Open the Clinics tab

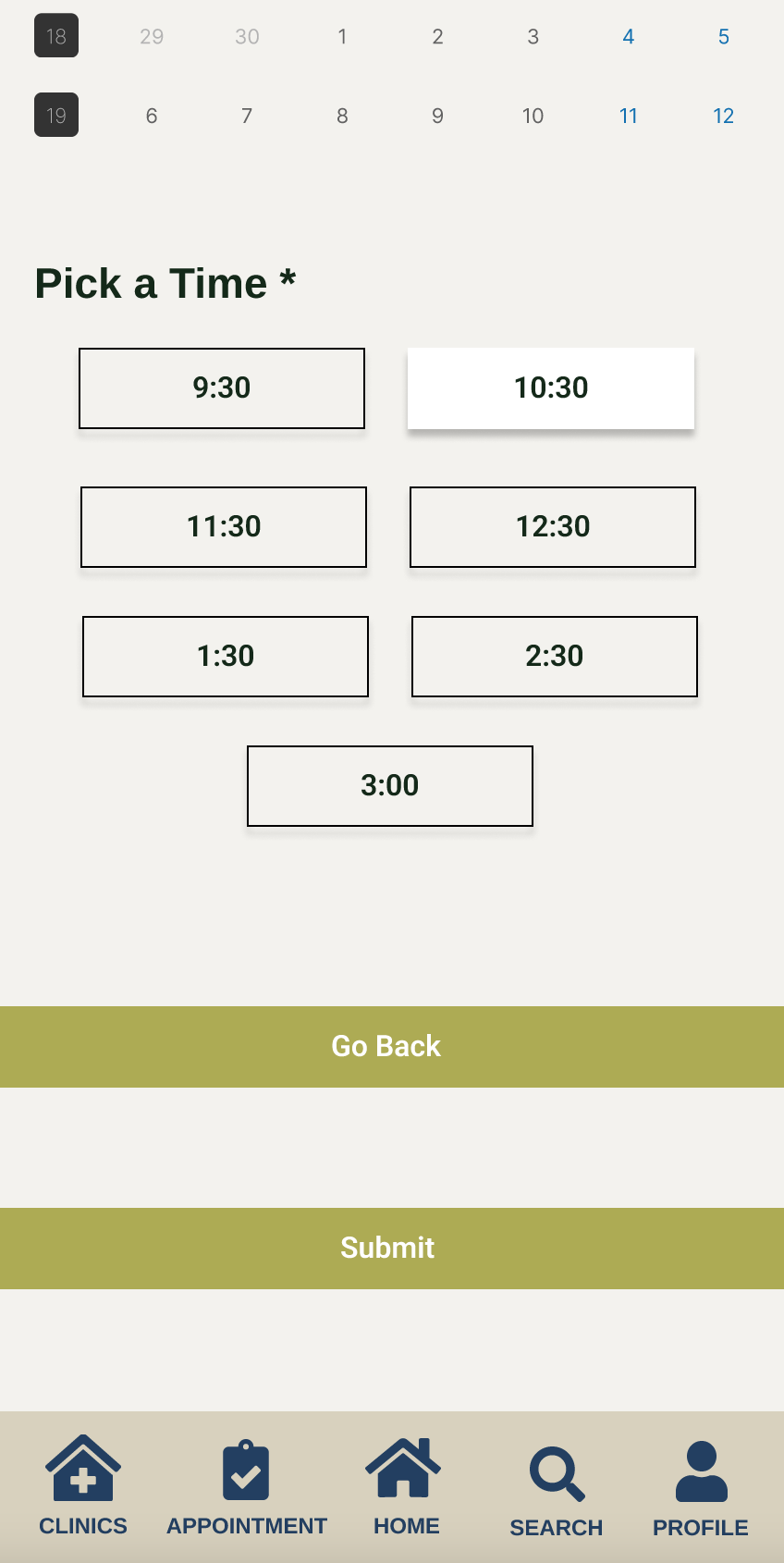83,1486
